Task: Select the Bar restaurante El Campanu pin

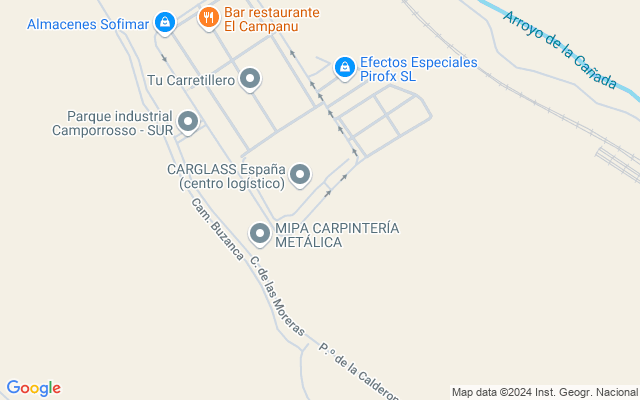Action: click(x=208, y=16)
